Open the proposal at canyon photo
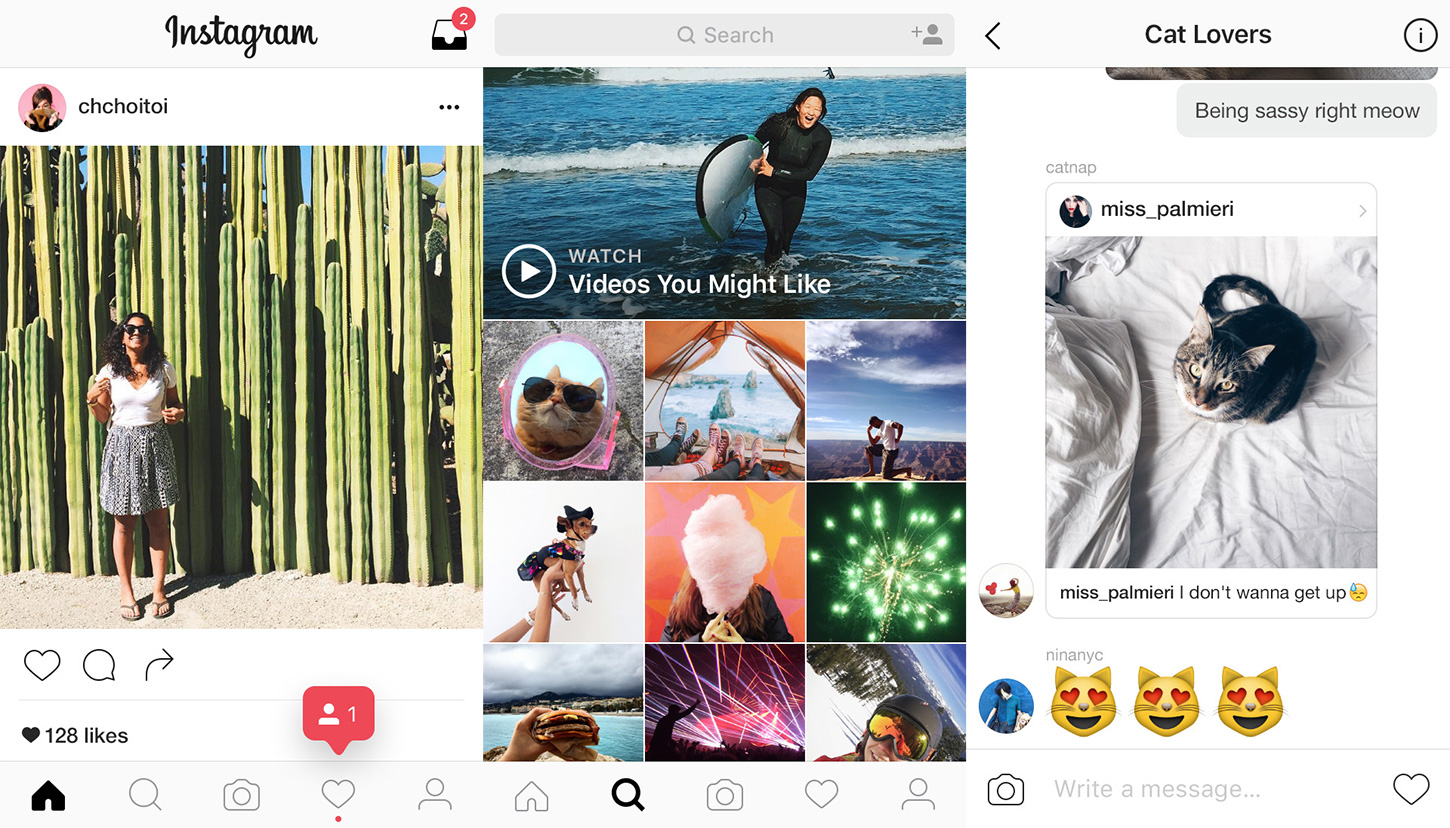This screenshot has width=1450, height=828. pyautogui.click(x=886, y=400)
